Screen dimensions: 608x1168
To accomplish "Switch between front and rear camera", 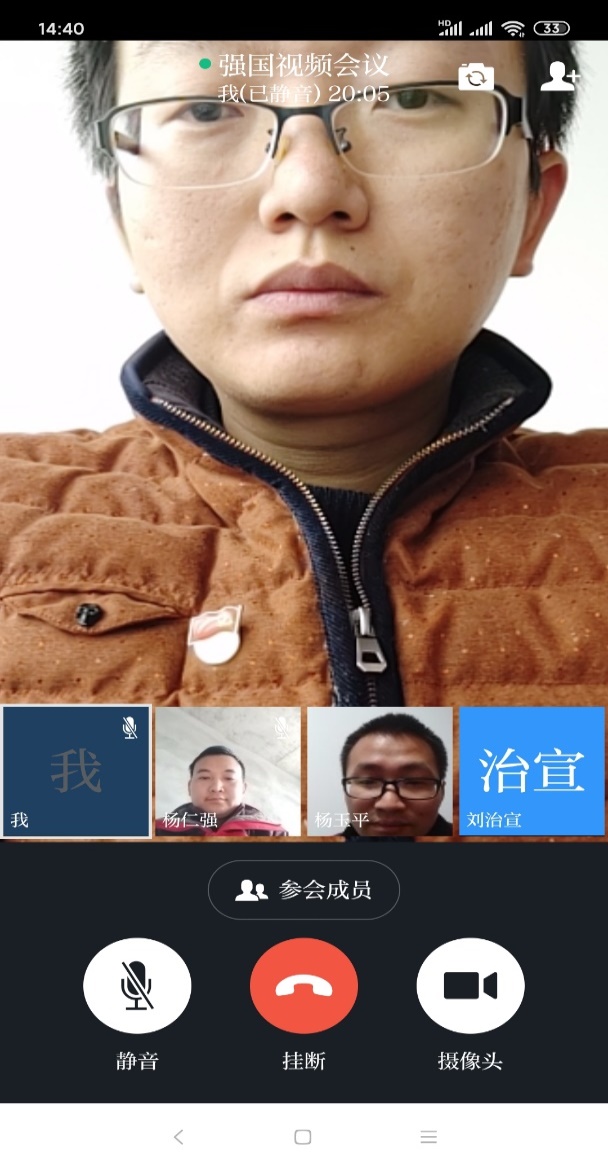I will (476, 76).
